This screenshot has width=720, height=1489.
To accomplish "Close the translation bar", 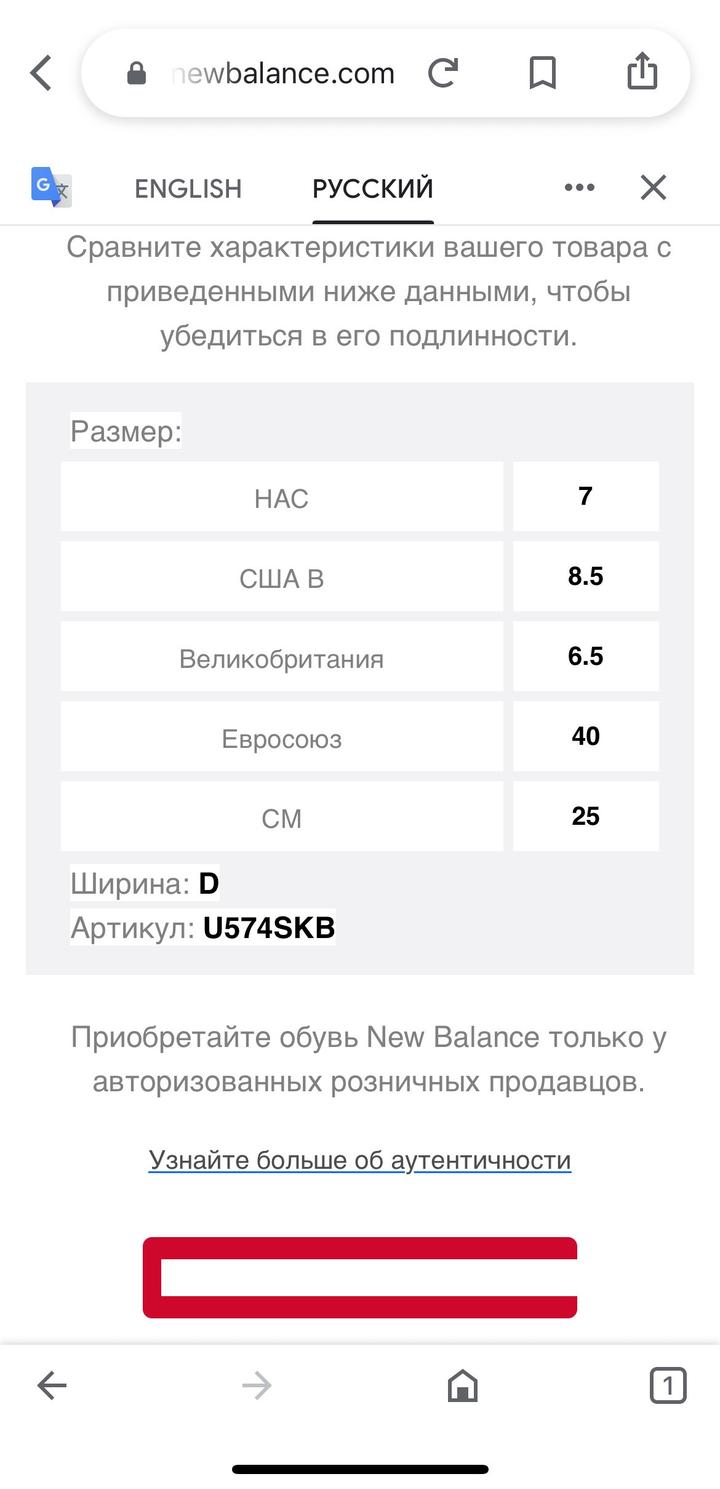I will click(653, 188).
